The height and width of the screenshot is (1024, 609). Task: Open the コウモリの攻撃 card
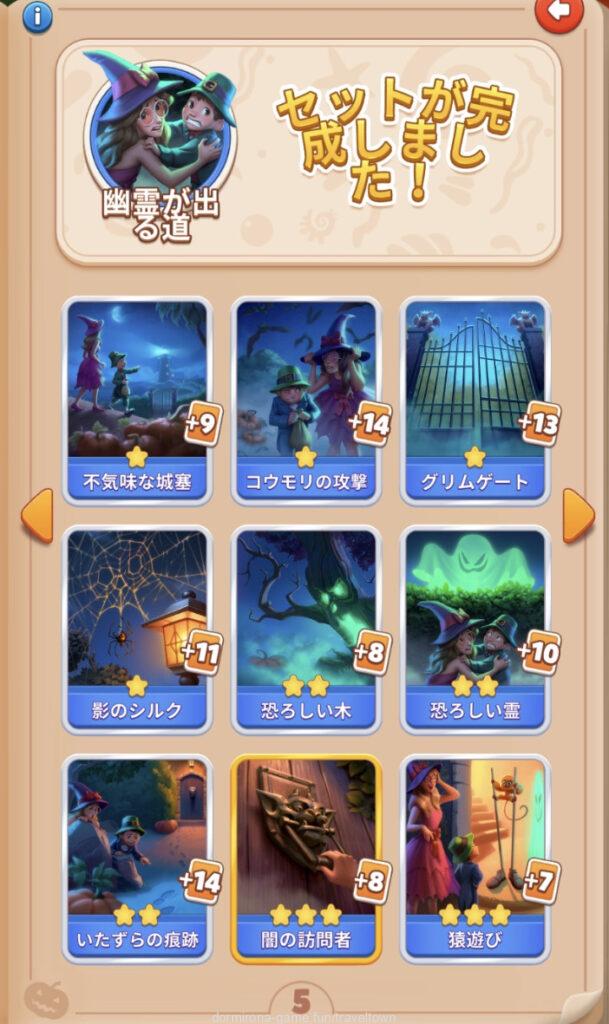point(306,400)
